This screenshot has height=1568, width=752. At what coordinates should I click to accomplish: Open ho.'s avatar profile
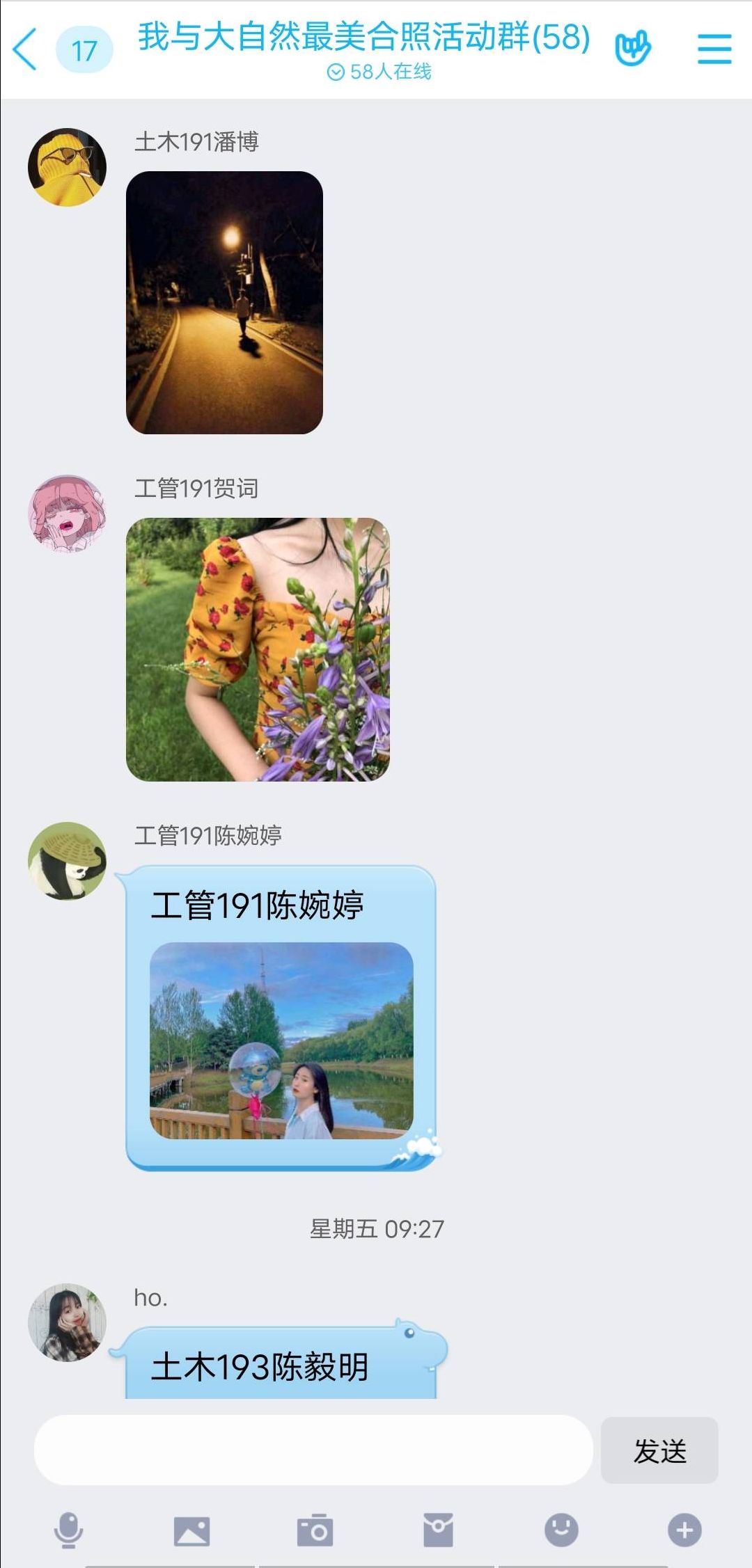[x=67, y=1322]
